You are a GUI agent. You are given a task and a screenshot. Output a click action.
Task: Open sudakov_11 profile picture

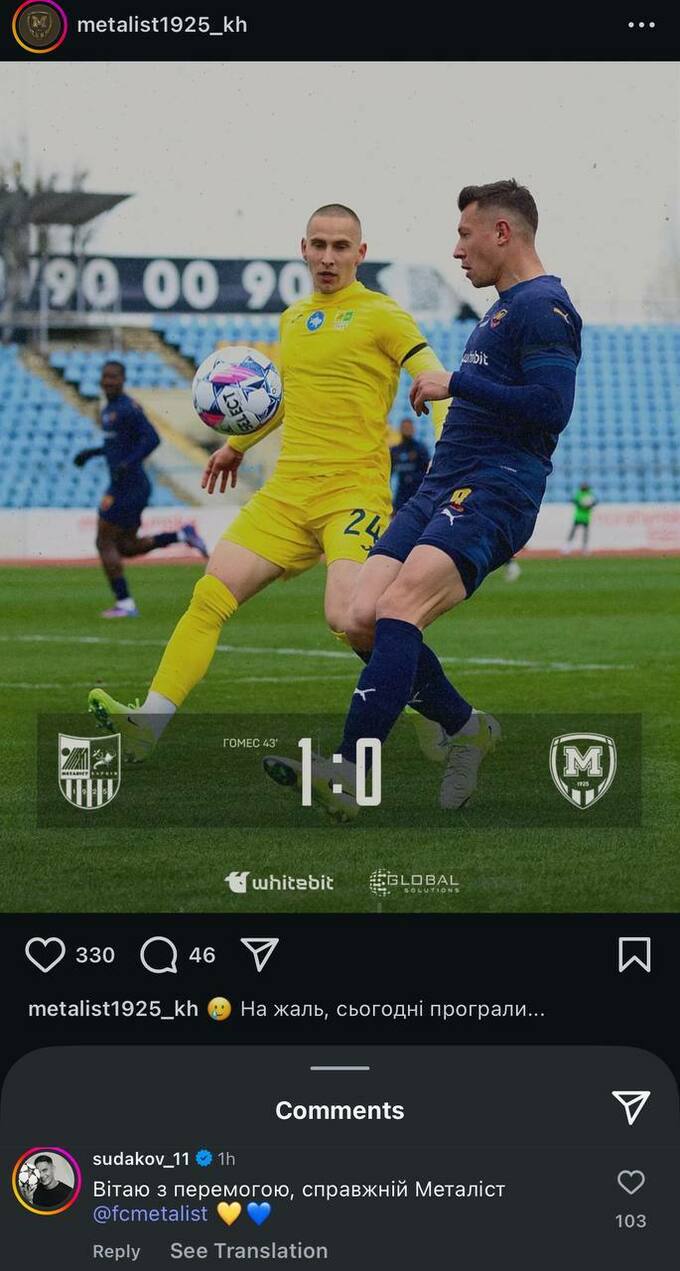[46, 1181]
